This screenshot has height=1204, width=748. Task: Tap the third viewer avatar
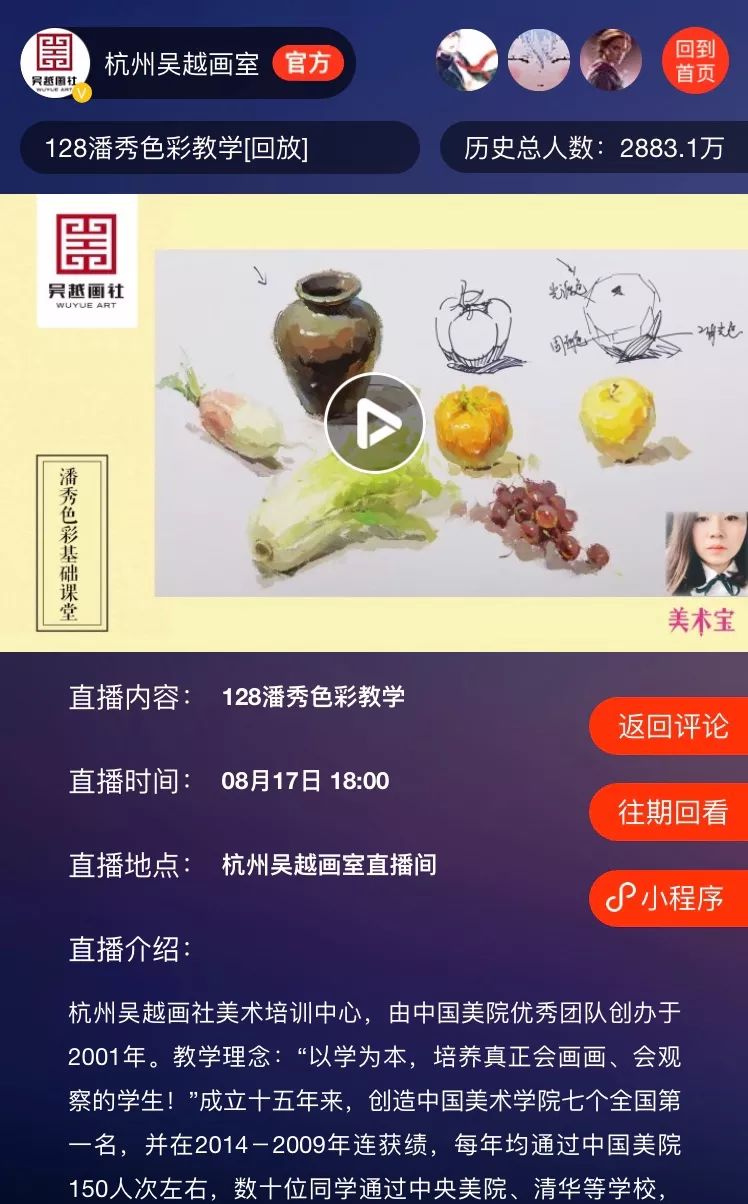point(611,60)
